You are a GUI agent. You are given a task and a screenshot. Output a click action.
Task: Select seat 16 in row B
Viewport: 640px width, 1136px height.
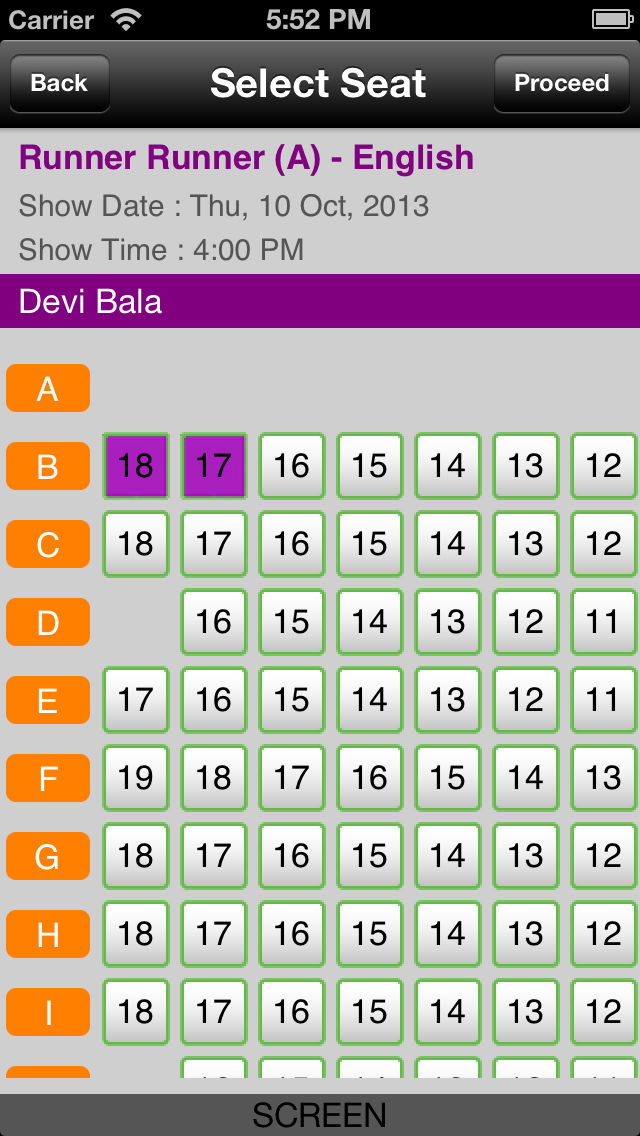[x=291, y=466]
